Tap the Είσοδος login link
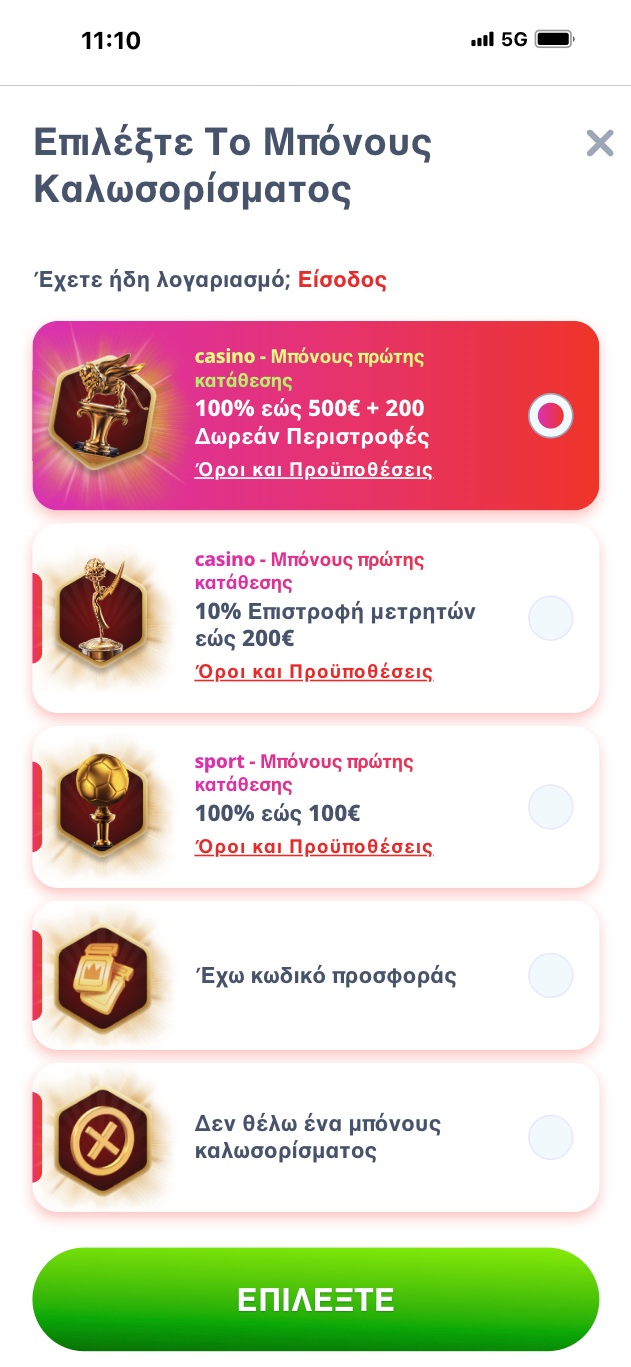Image resolution: width=631 pixels, height=1367 pixels. (342, 280)
